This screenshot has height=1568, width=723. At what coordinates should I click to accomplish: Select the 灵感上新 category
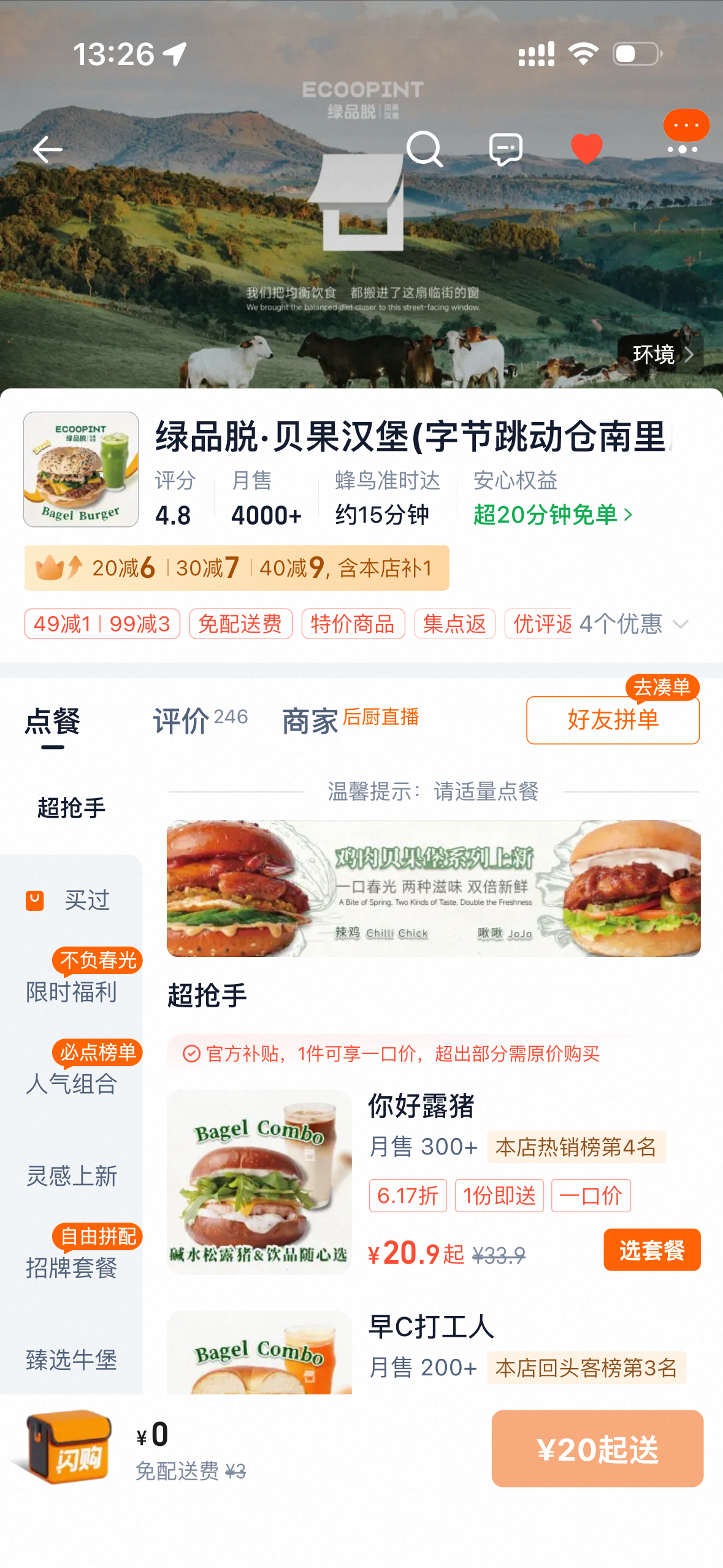pyautogui.click(x=71, y=1176)
